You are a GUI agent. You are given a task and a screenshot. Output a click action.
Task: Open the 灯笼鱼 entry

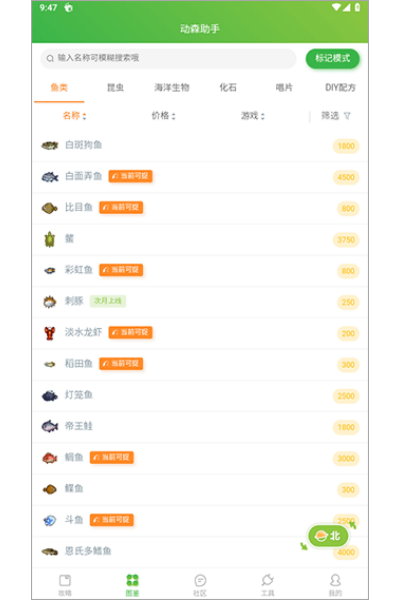[200, 395]
